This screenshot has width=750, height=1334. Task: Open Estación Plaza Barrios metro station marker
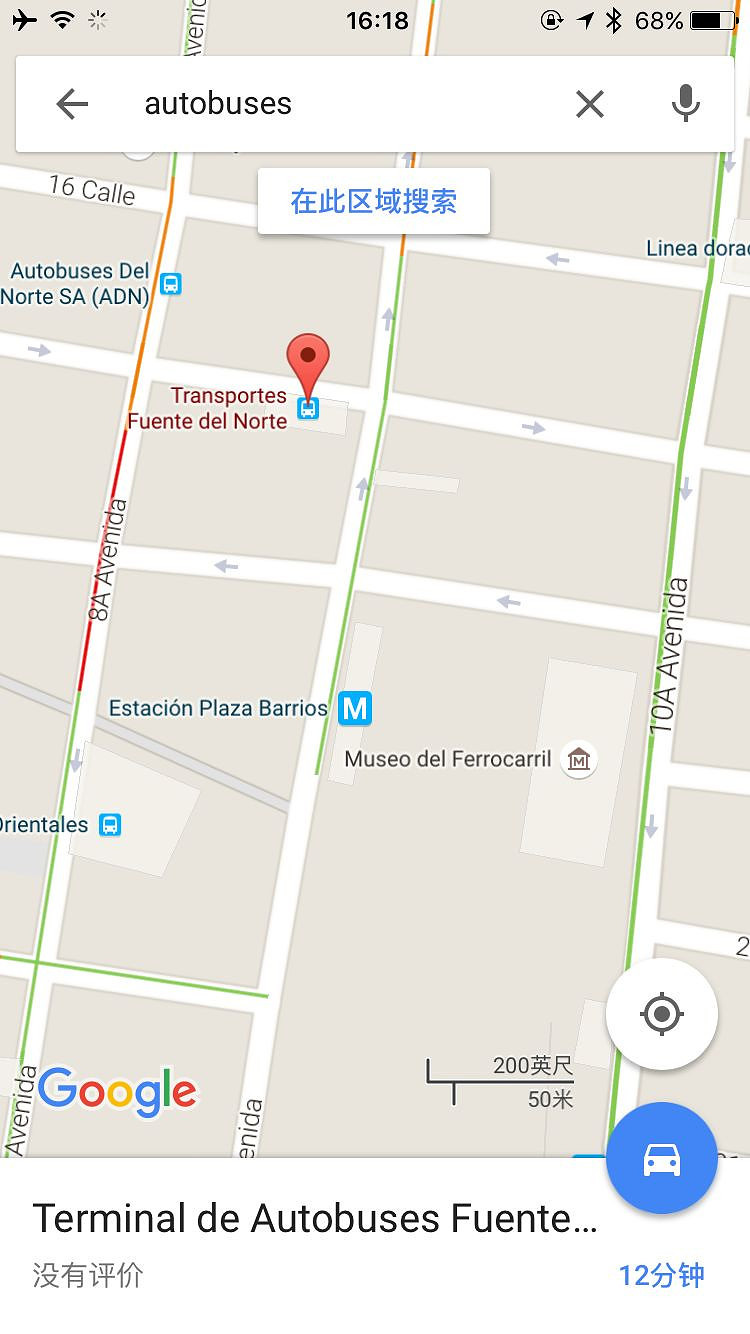(355, 708)
